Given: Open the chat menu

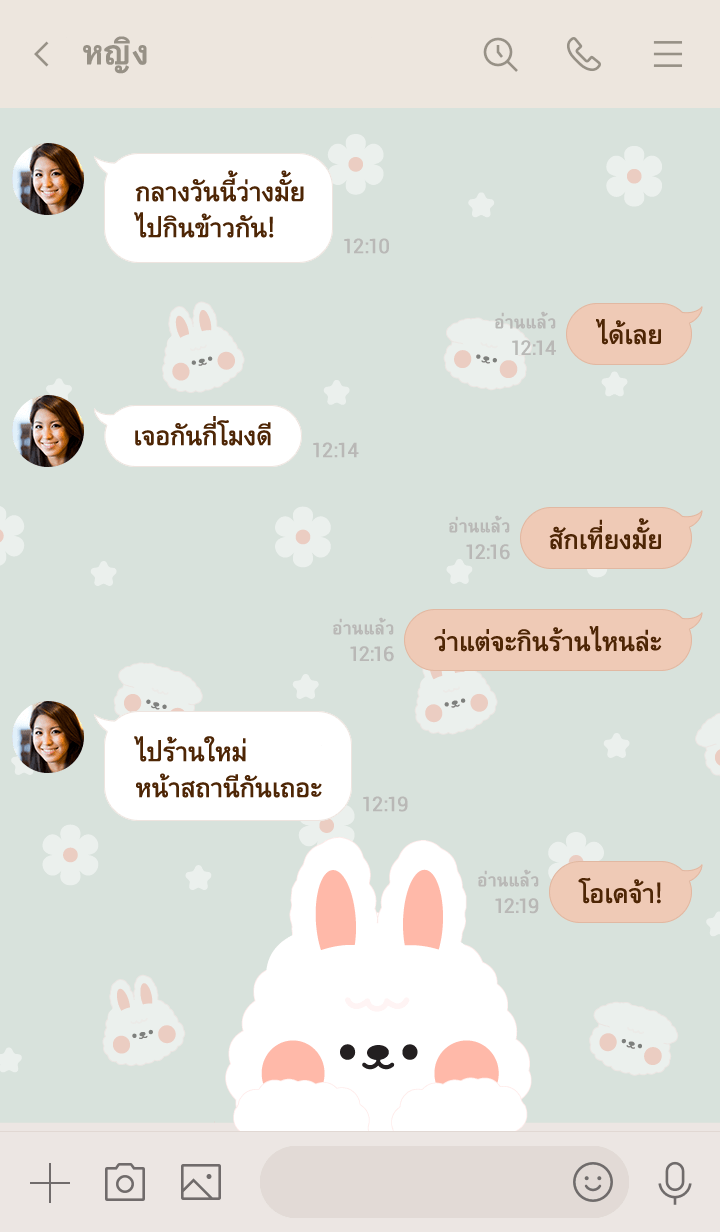Looking at the screenshot, I should point(668,54).
